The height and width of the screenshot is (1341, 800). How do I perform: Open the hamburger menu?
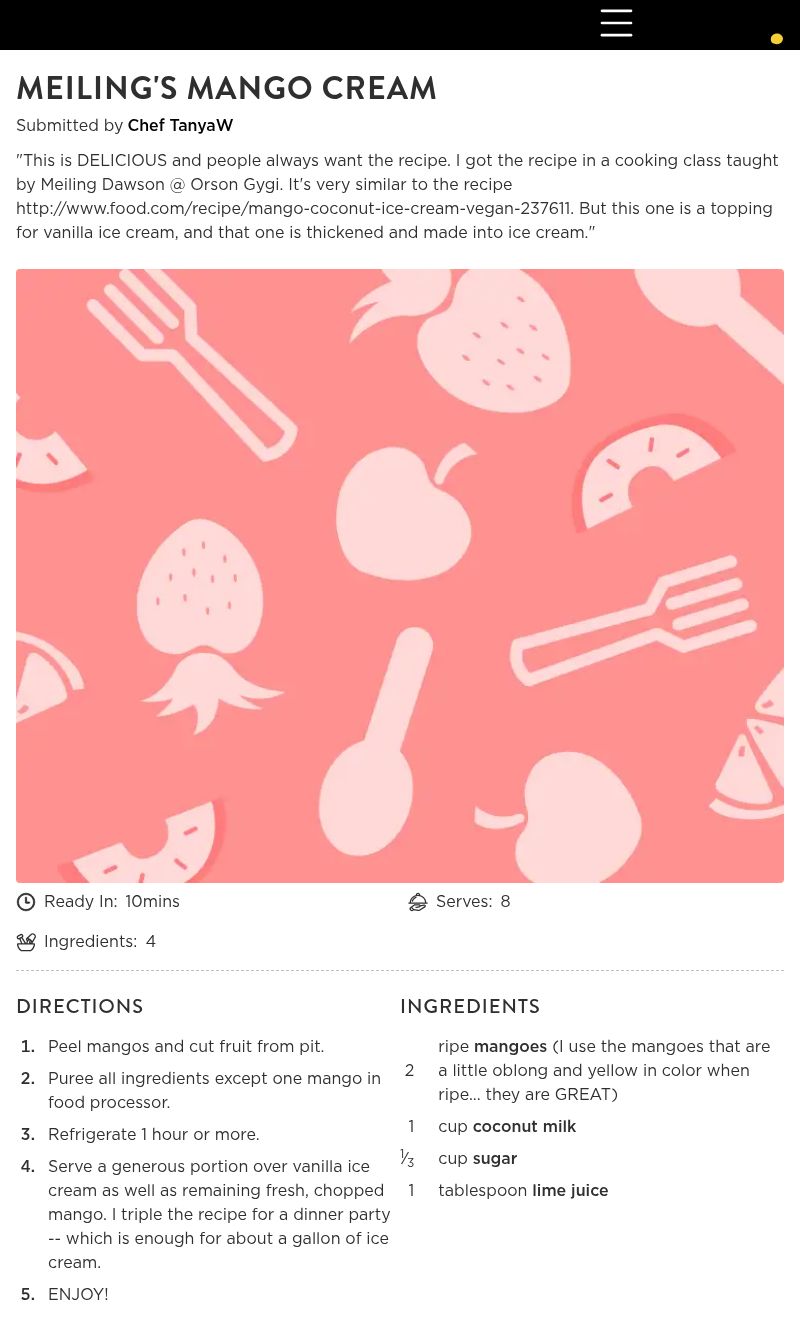(x=616, y=23)
